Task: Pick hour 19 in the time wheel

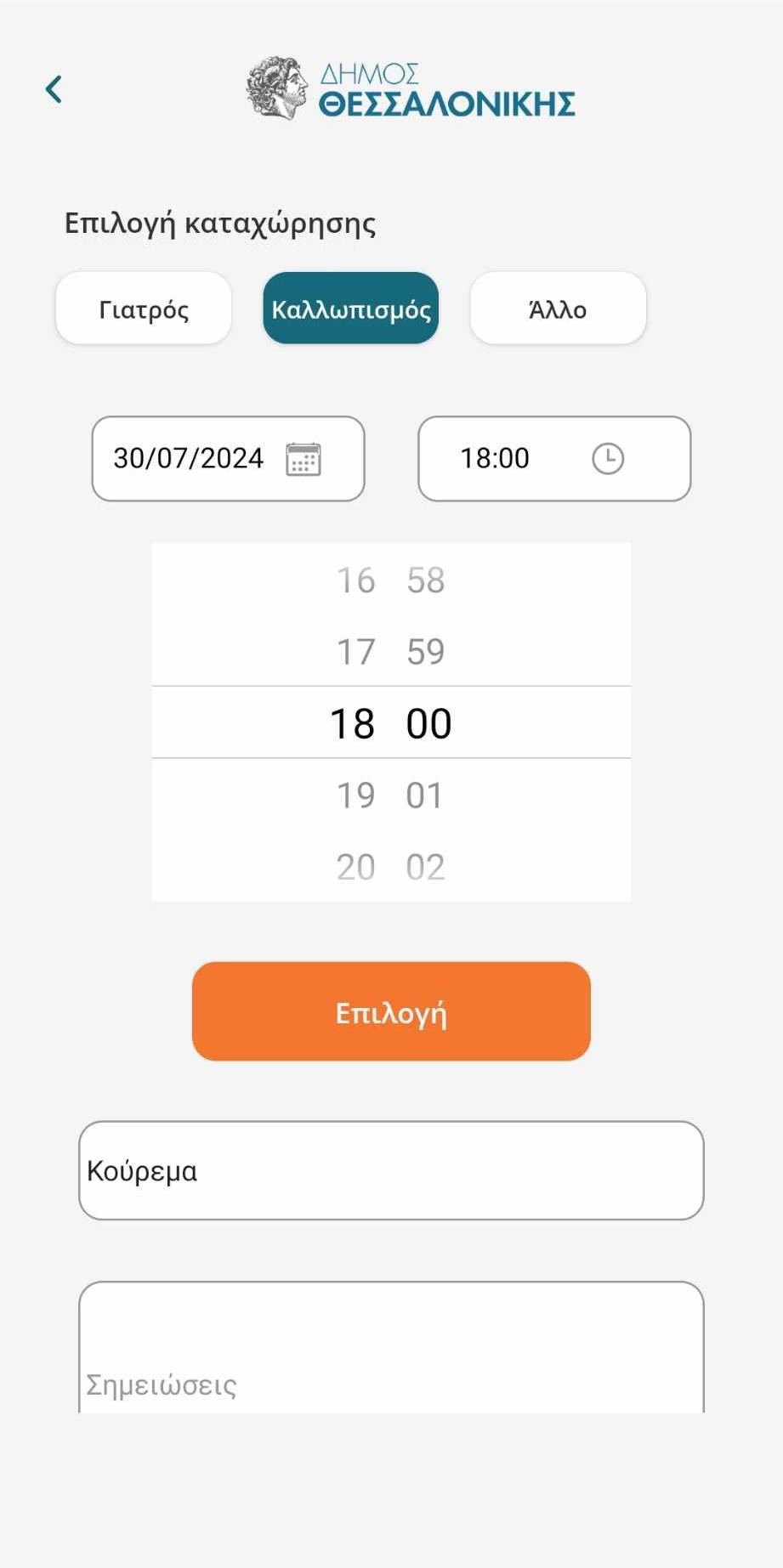Action: (x=355, y=795)
